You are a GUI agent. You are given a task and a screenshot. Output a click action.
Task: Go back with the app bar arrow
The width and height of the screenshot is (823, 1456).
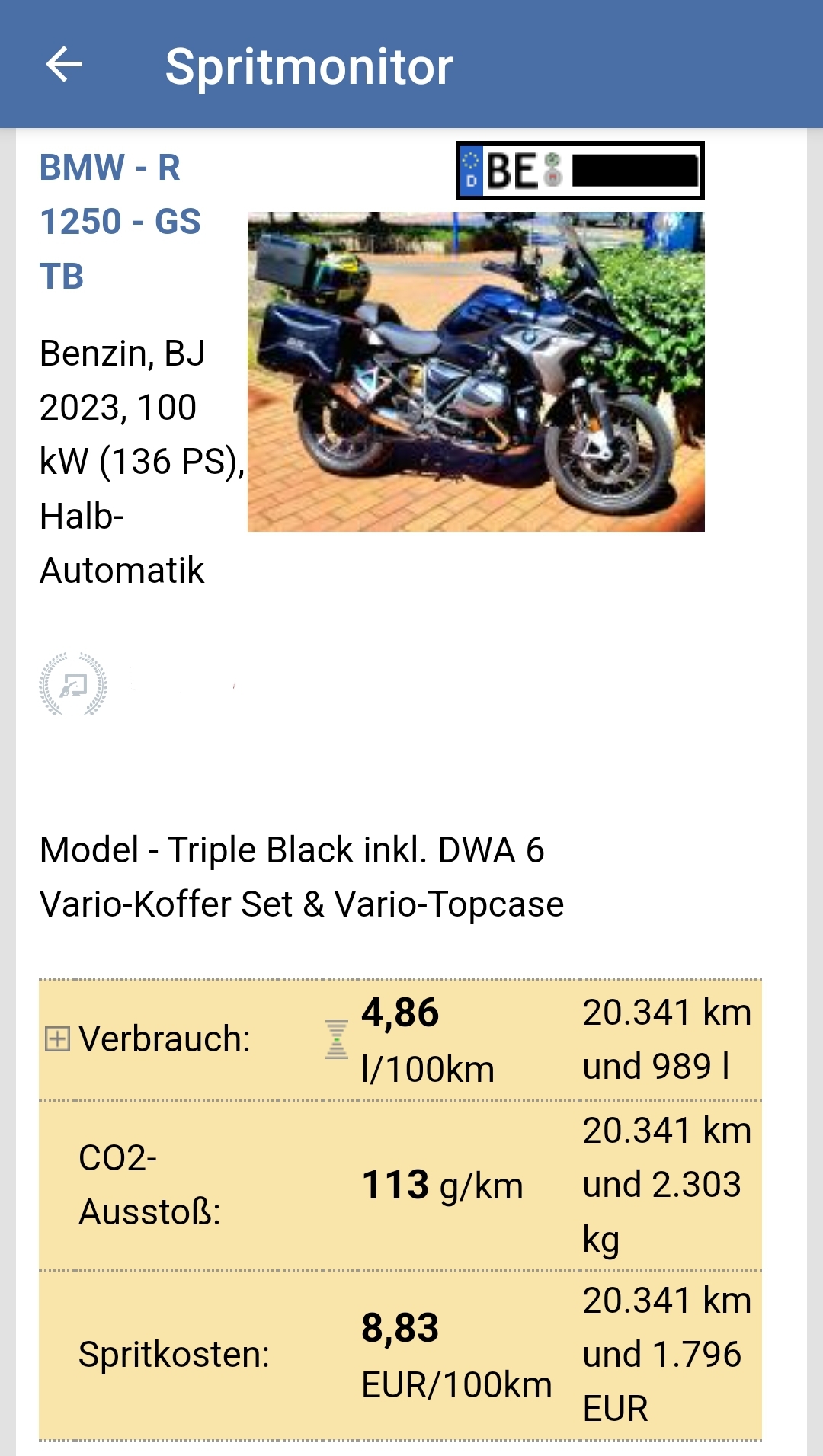[x=64, y=65]
